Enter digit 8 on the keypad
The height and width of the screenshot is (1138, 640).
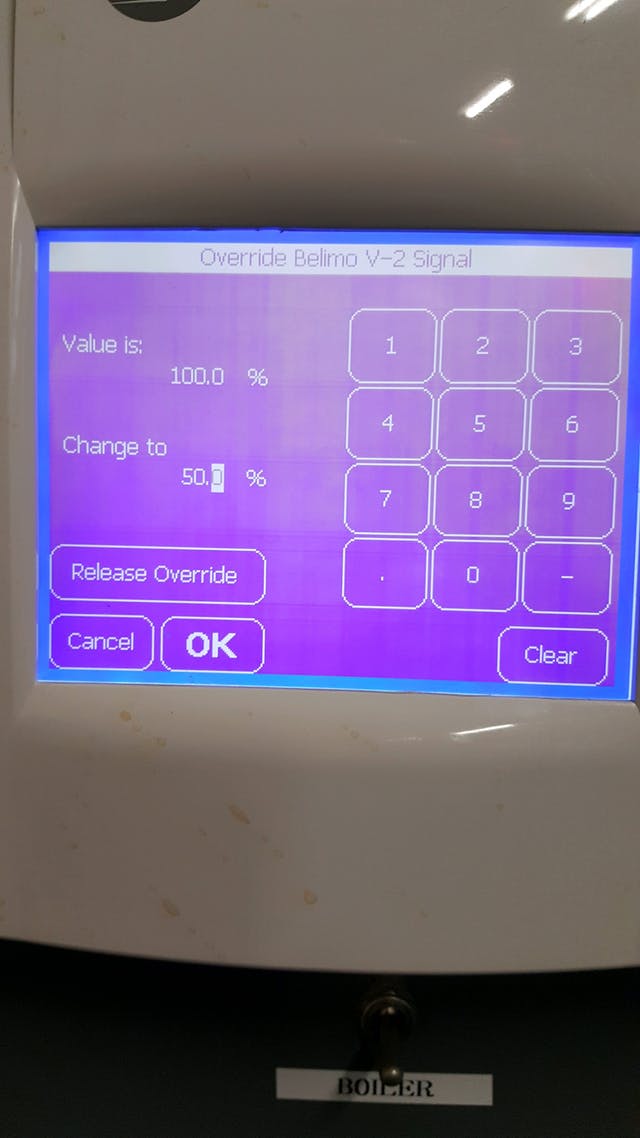pyautogui.click(x=478, y=499)
